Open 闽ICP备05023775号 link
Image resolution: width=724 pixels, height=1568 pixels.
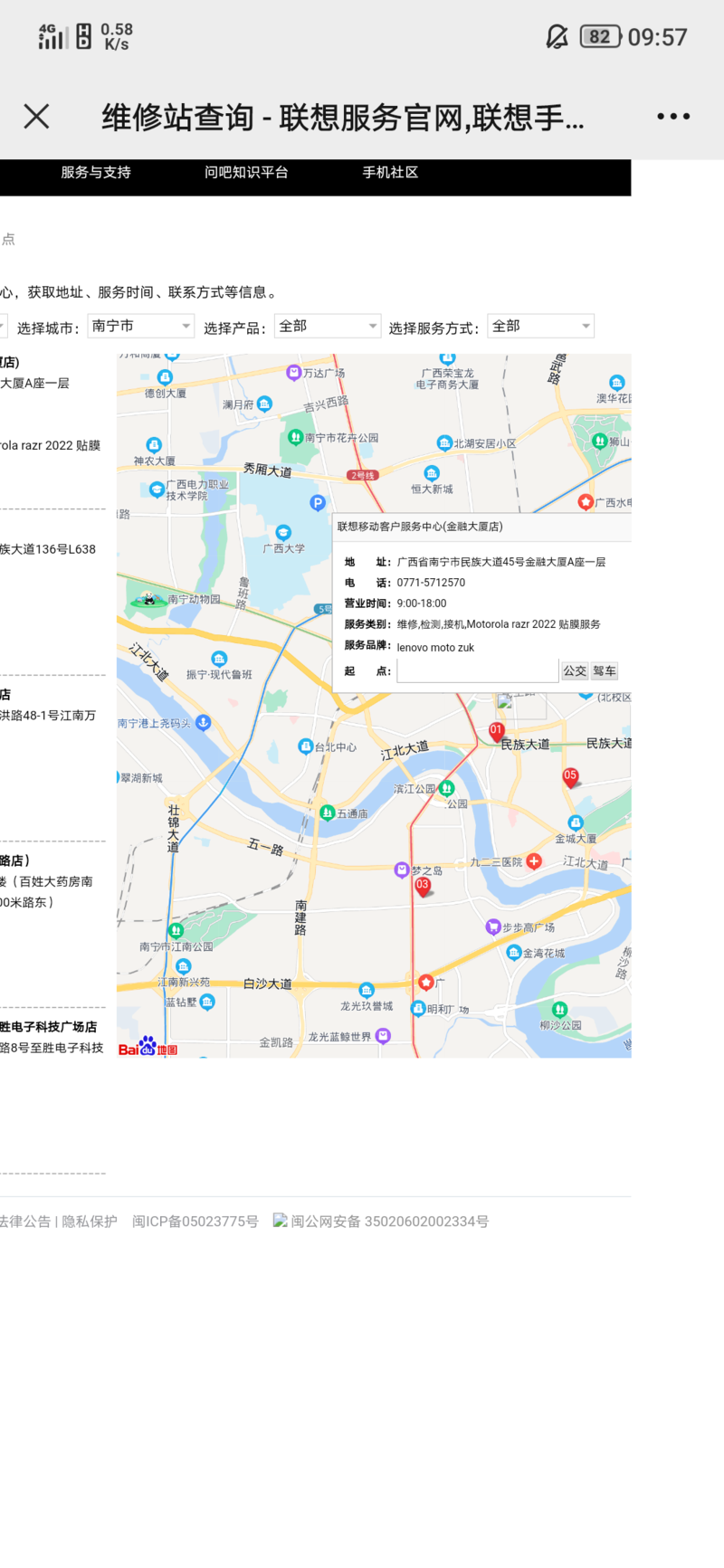pyautogui.click(x=195, y=1221)
